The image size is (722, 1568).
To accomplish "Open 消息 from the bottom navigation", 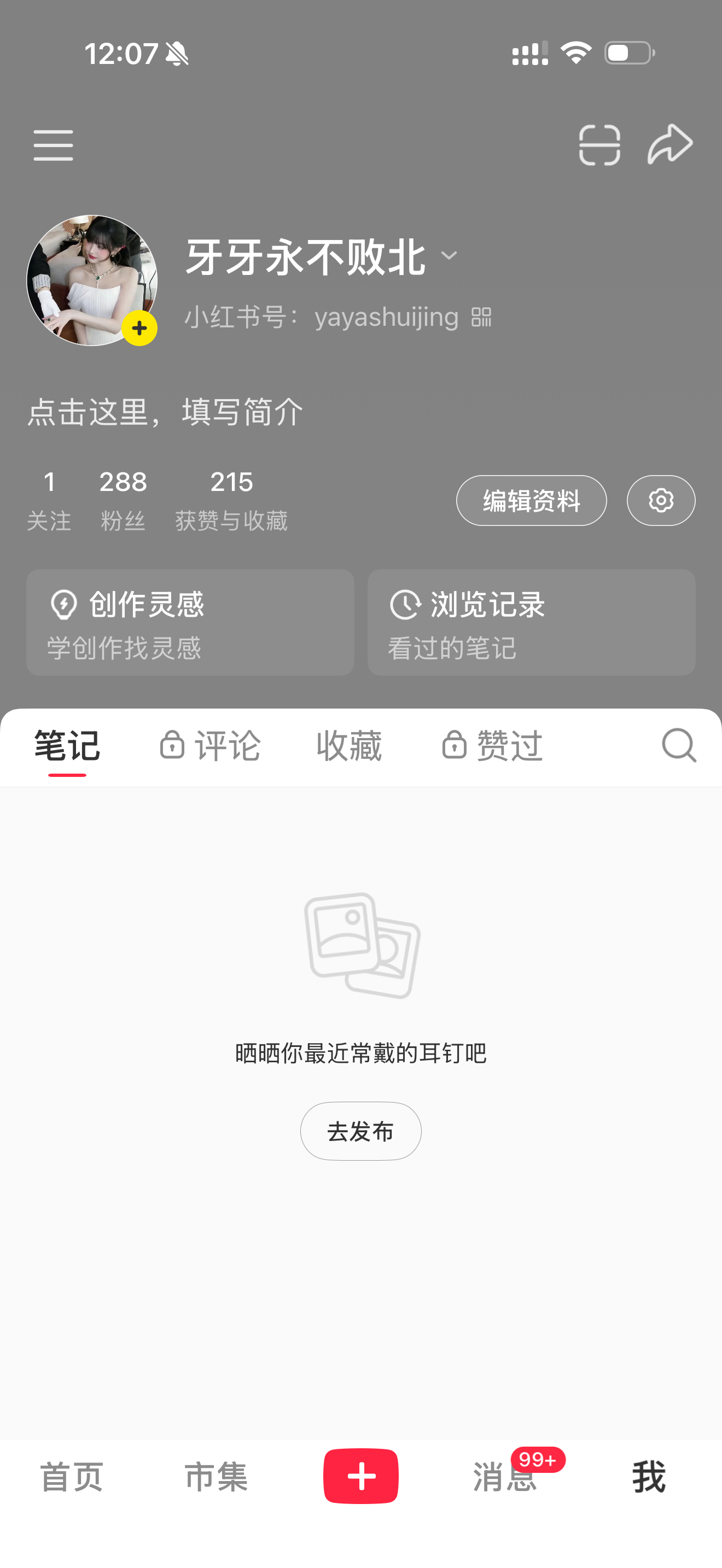I will (504, 1478).
